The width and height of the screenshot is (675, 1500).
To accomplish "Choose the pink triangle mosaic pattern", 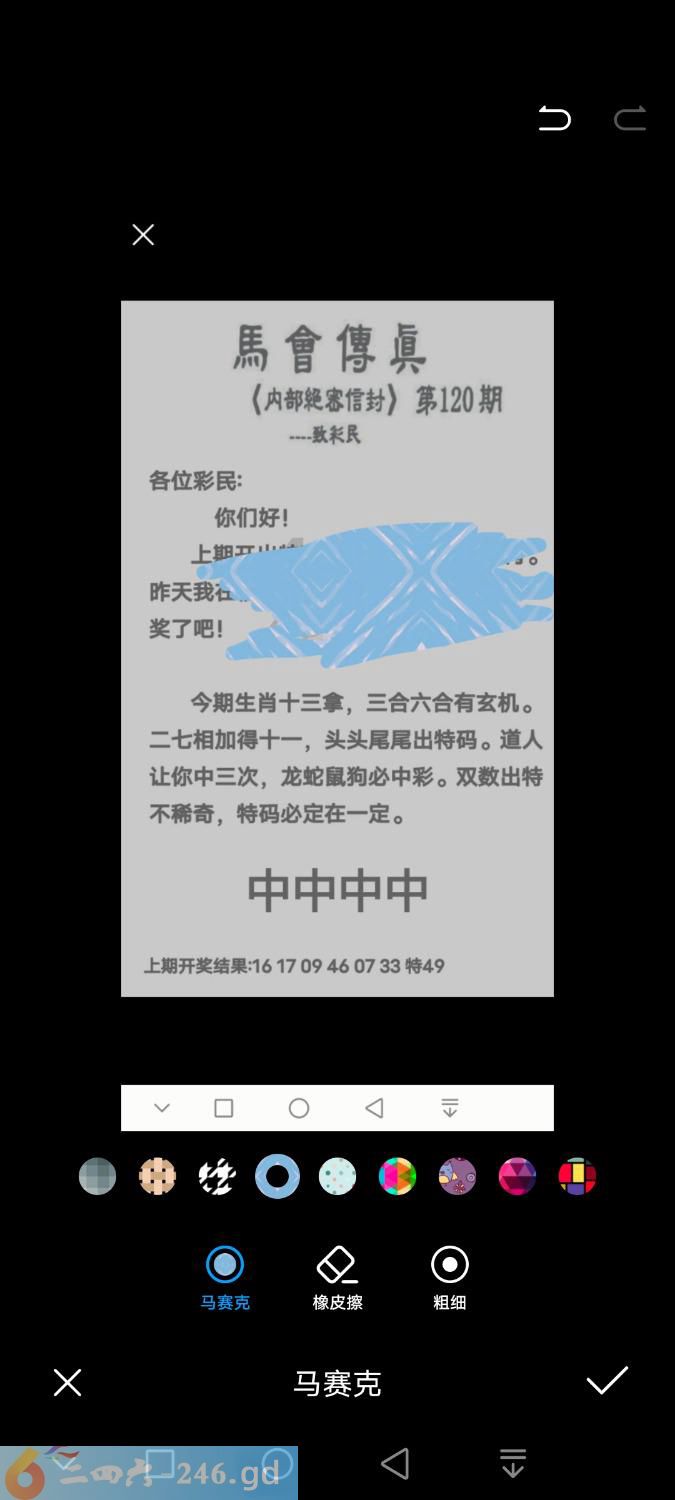I will pyautogui.click(x=517, y=1176).
